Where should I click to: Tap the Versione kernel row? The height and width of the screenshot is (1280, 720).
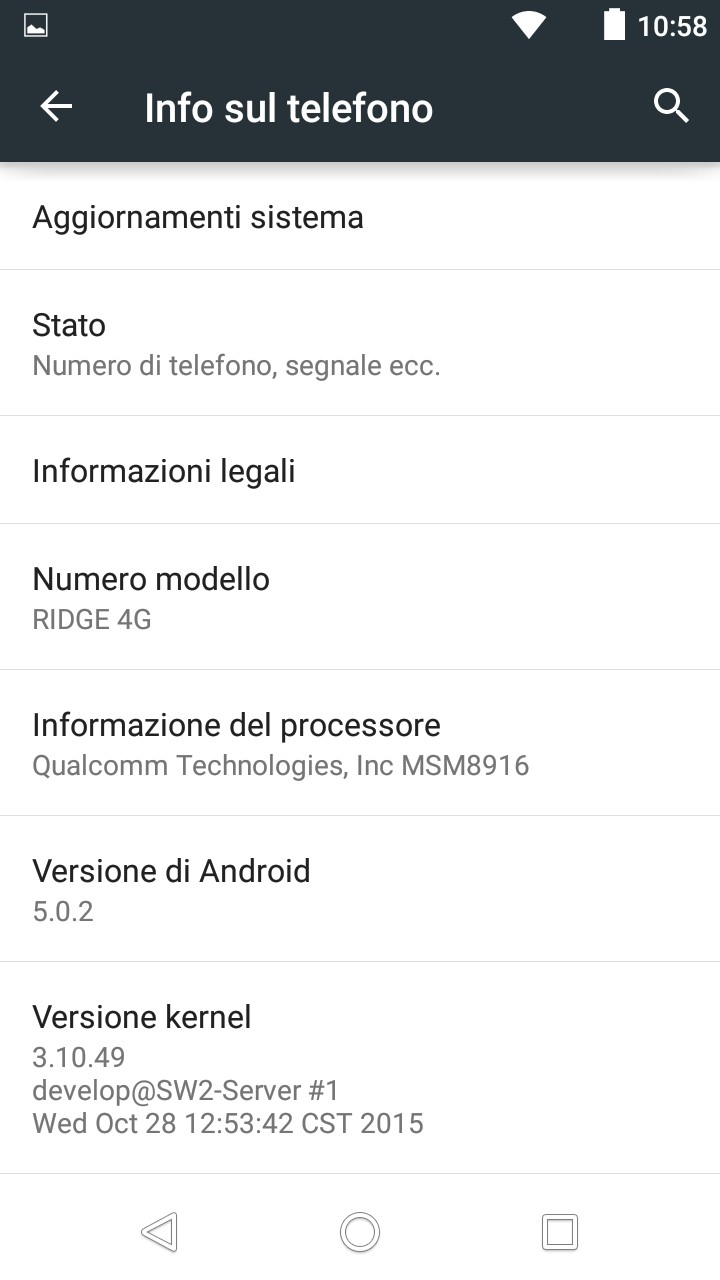coord(360,1068)
